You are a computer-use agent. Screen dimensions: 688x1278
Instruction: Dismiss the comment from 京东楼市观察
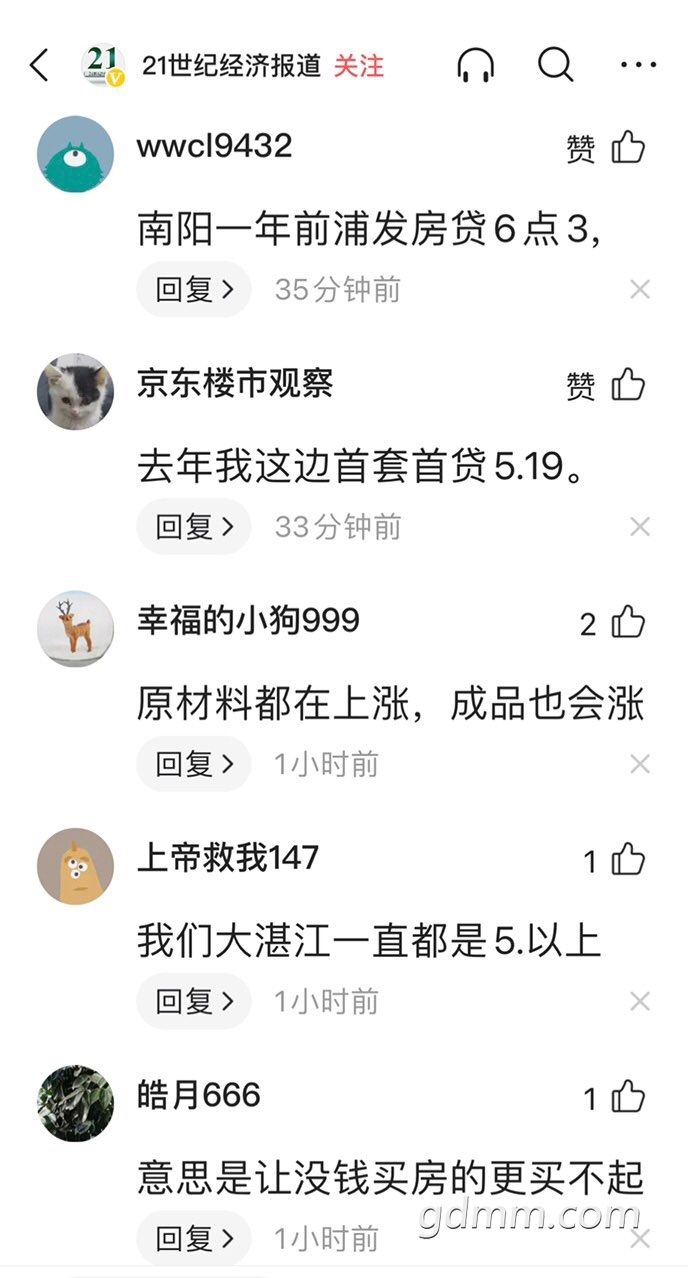coord(640,527)
